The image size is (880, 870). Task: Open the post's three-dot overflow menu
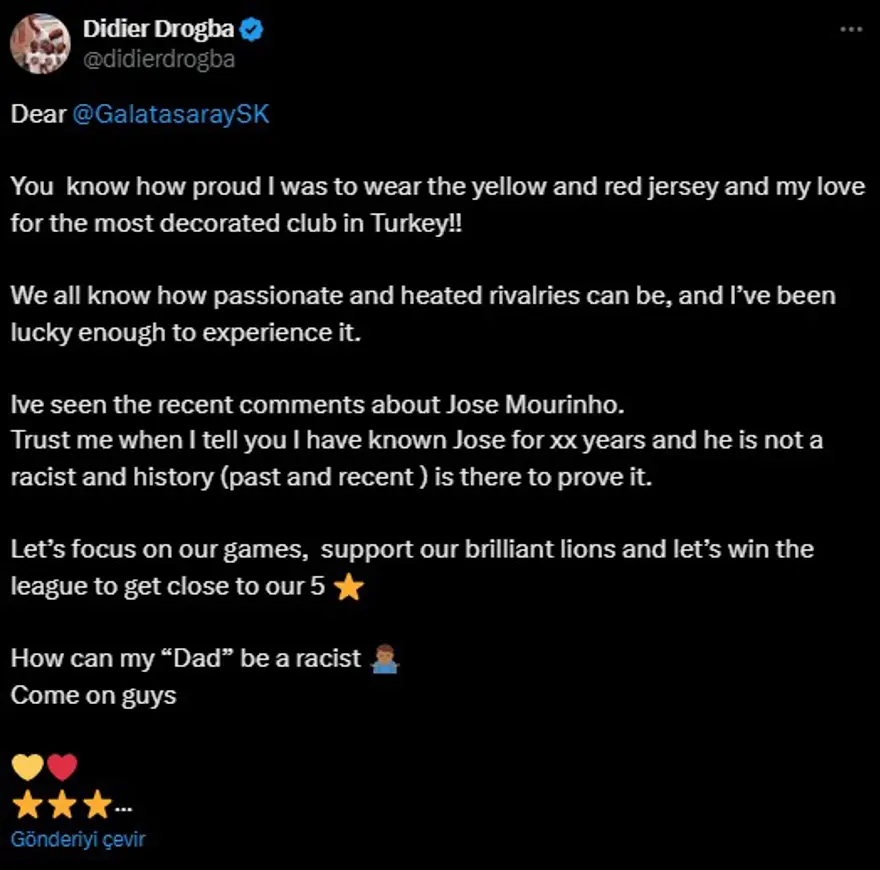click(x=850, y=30)
